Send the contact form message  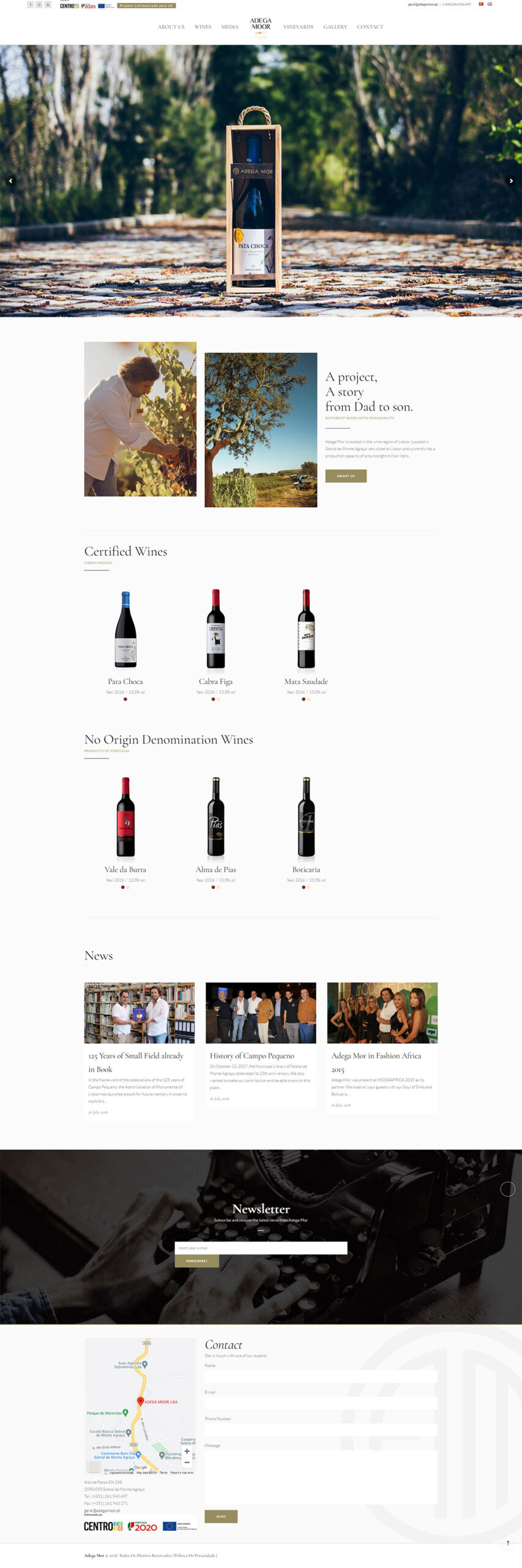coord(221,1516)
